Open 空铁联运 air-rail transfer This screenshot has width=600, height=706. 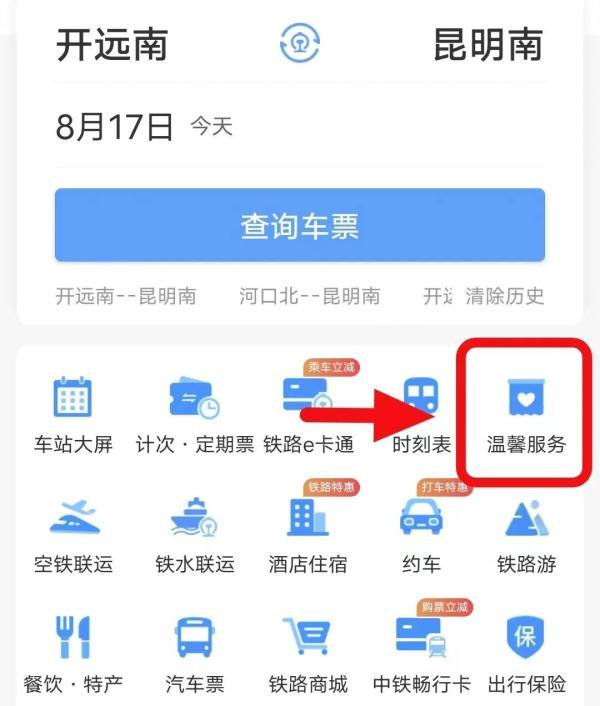coord(73,535)
